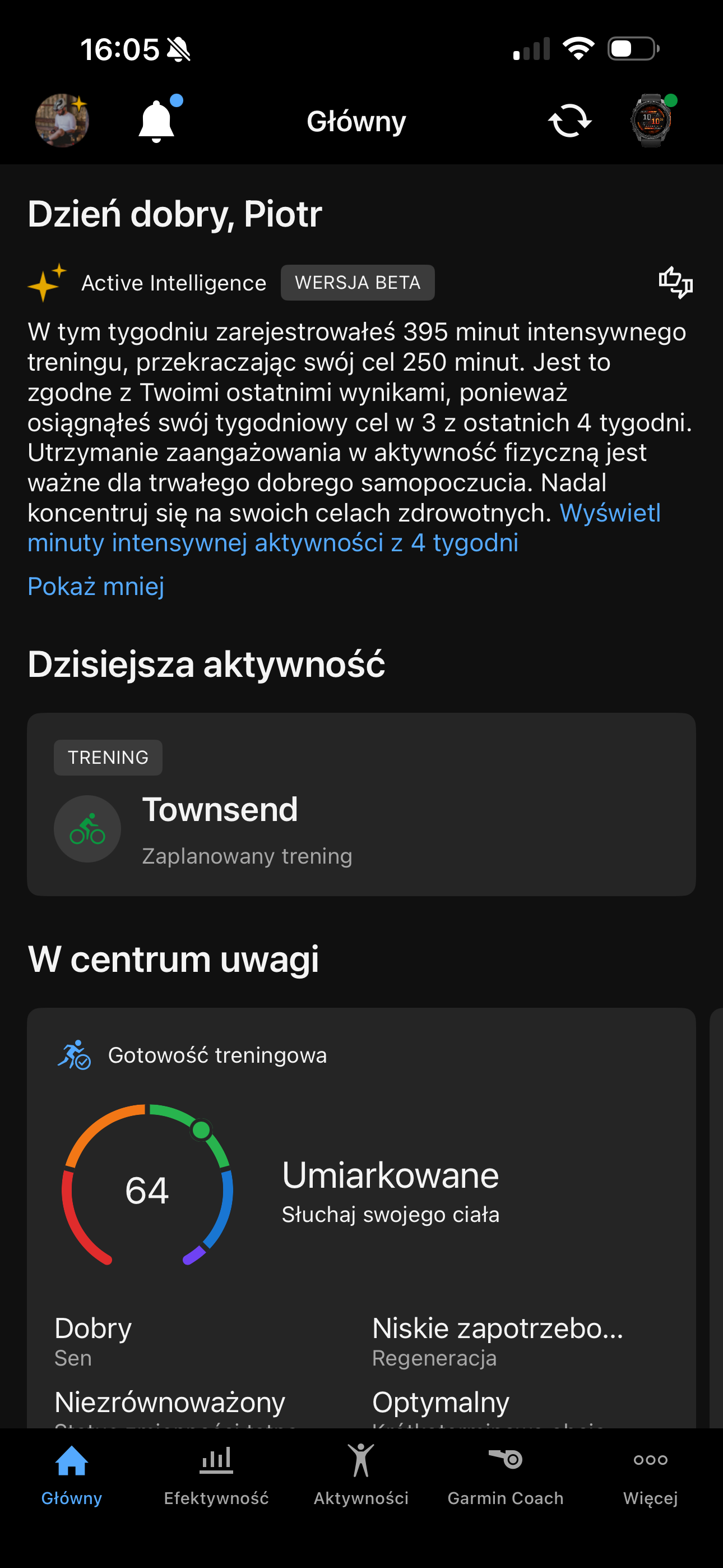This screenshot has width=723, height=1568.
Task: Open the profile avatar
Action: tap(62, 121)
